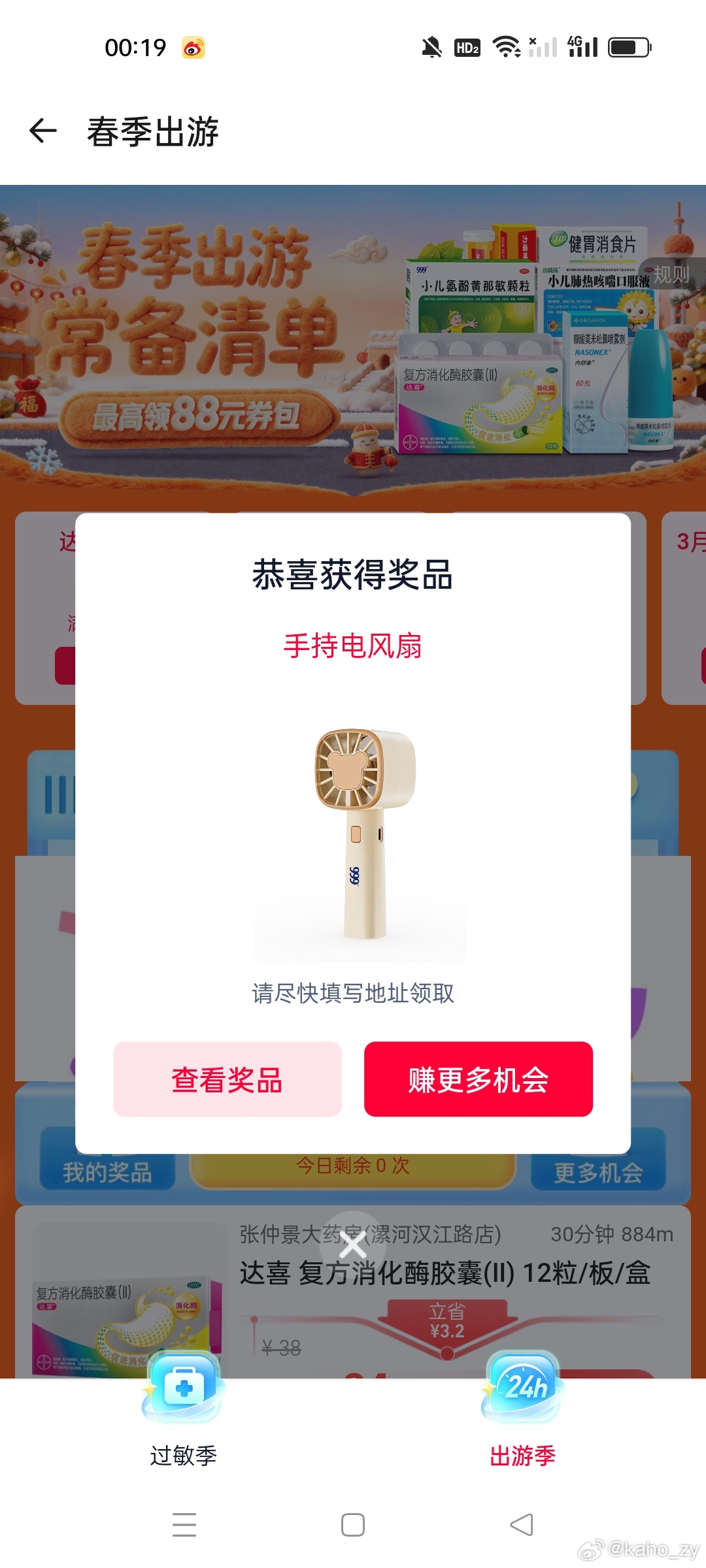706x1568 pixels.
Task: Tap 赚更多机会 button
Action: pos(479,1079)
